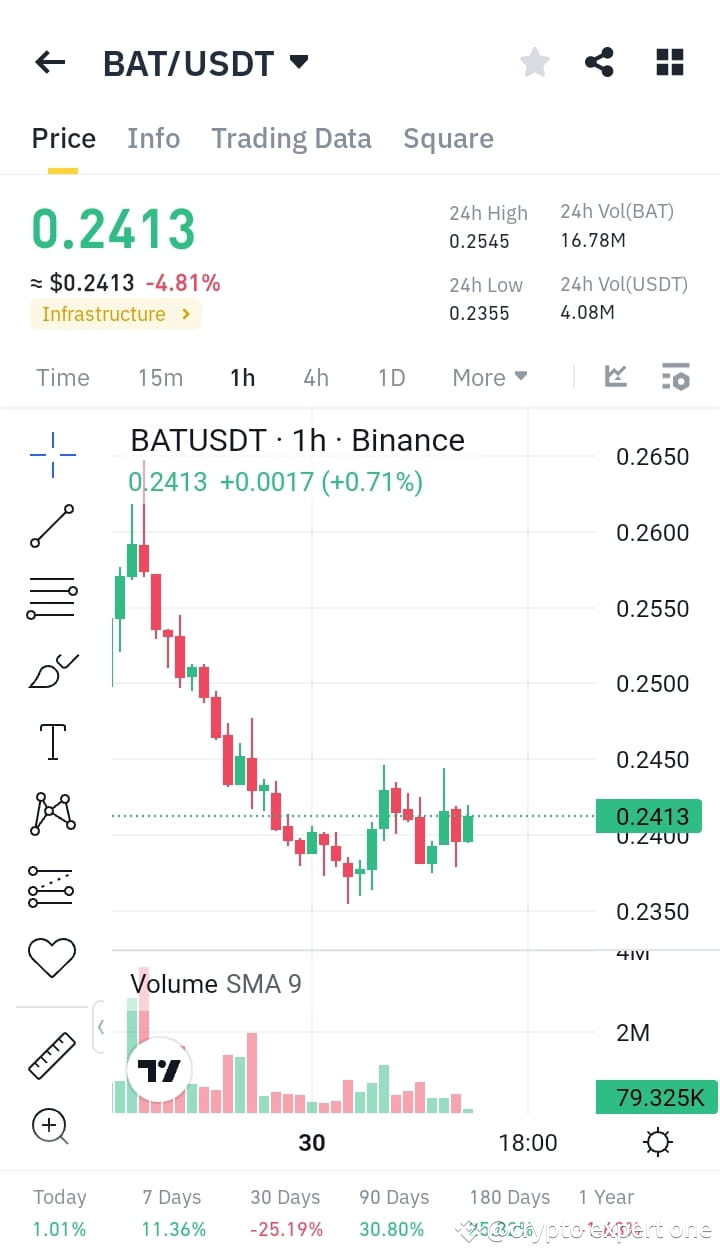The height and width of the screenshot is (1252, 720).
Task: Select the XABCD pattern tool
Action: coord(52,812)
